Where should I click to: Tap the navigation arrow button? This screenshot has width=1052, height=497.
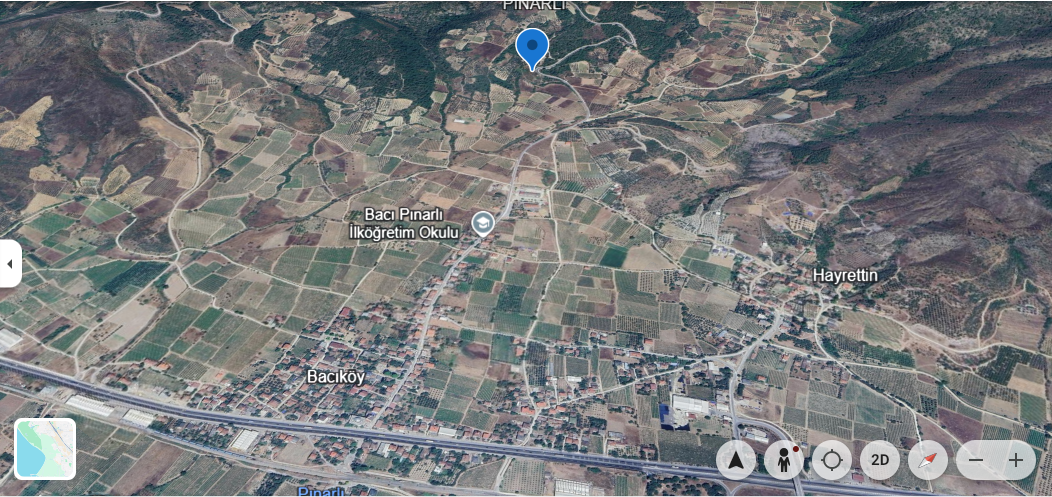(736, 460)
